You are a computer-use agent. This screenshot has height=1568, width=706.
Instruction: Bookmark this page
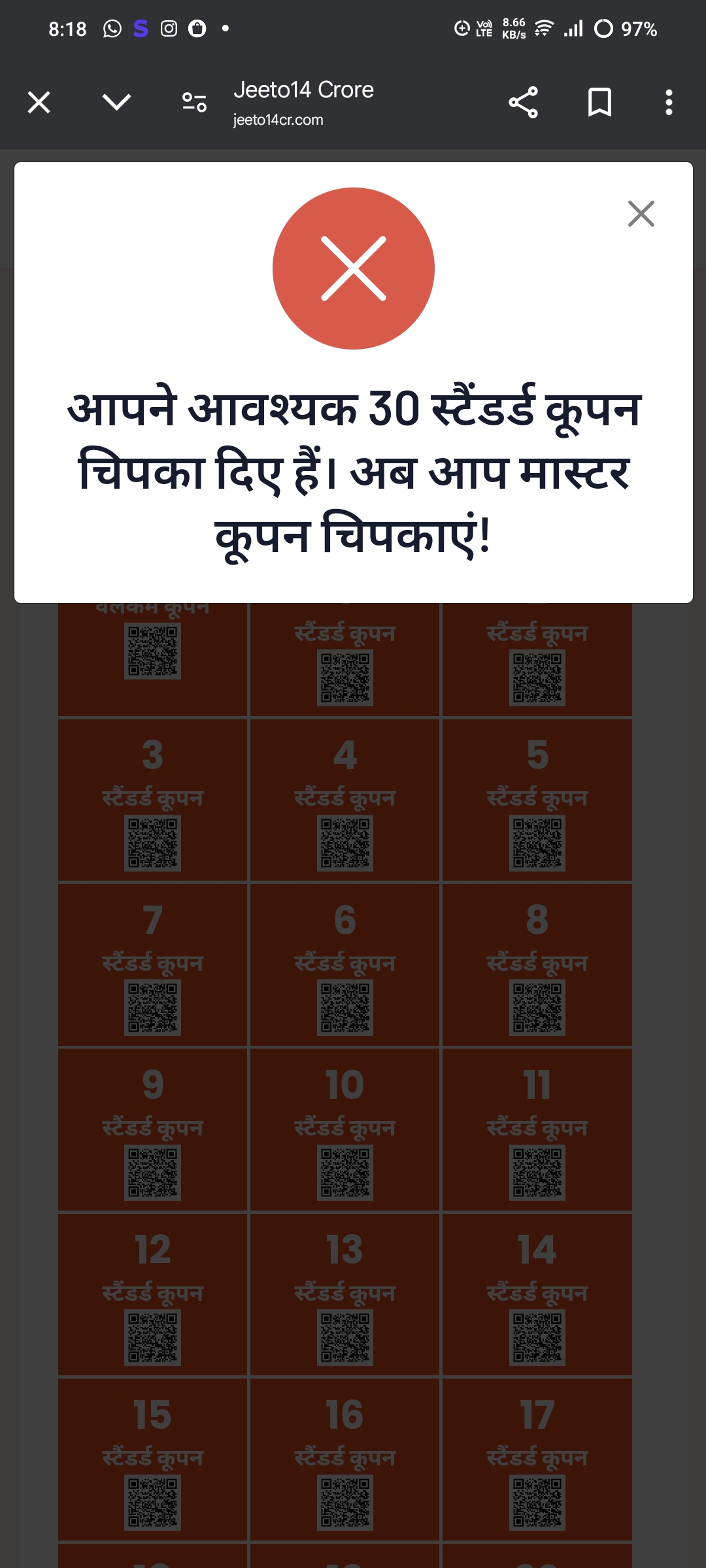click(x=599, y=103)
